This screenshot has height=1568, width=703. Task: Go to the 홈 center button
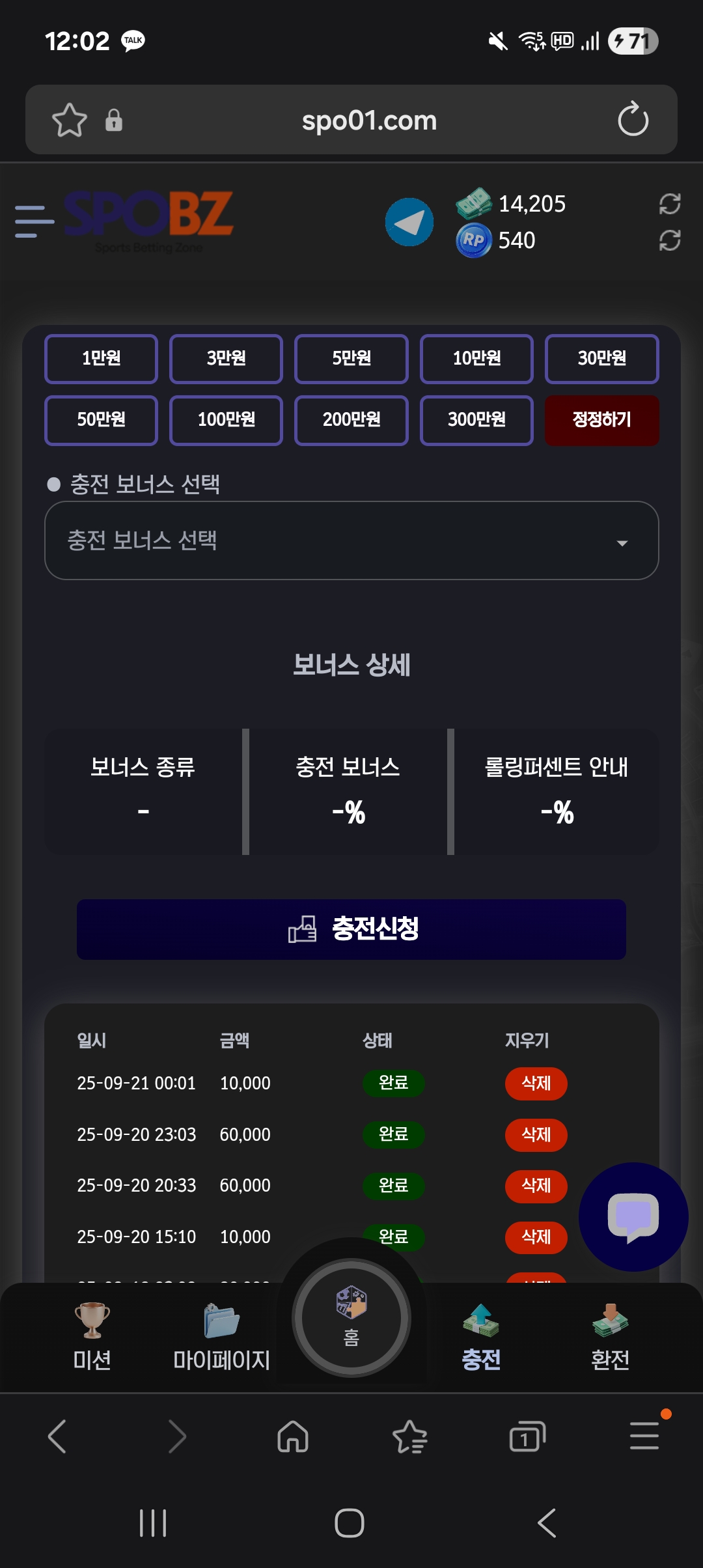pos(351,1318)
